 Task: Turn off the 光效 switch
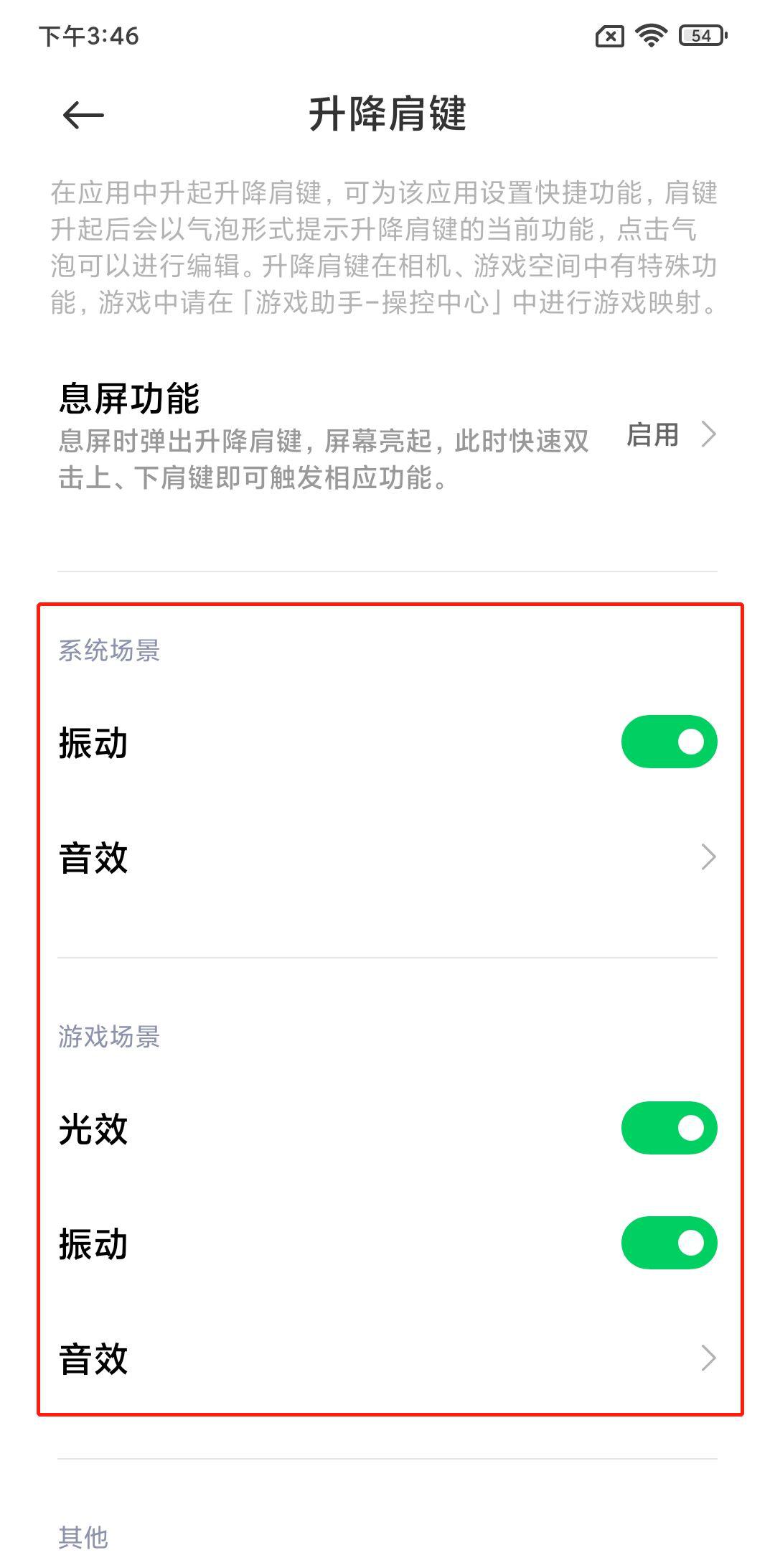point(669,1128)
